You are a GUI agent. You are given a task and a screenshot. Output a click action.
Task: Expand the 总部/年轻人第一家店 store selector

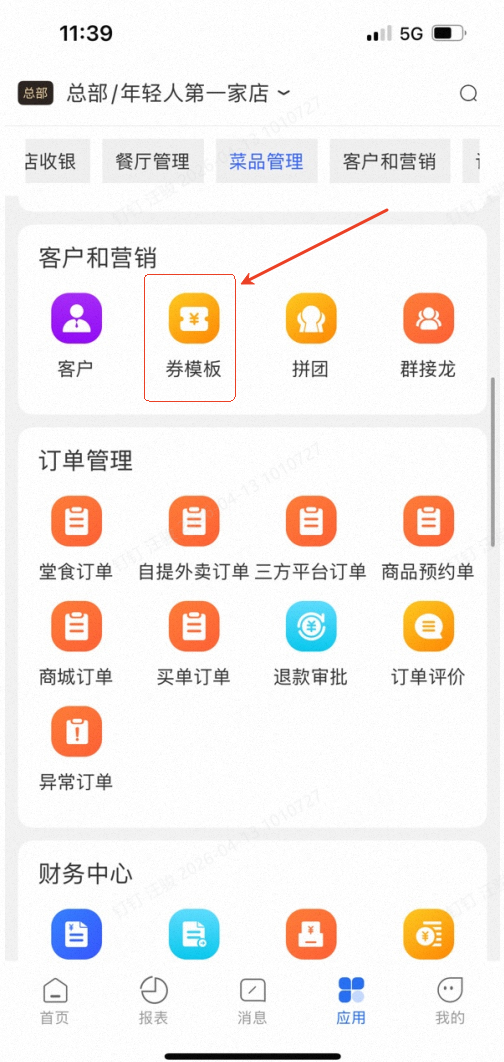coord(178,93)
